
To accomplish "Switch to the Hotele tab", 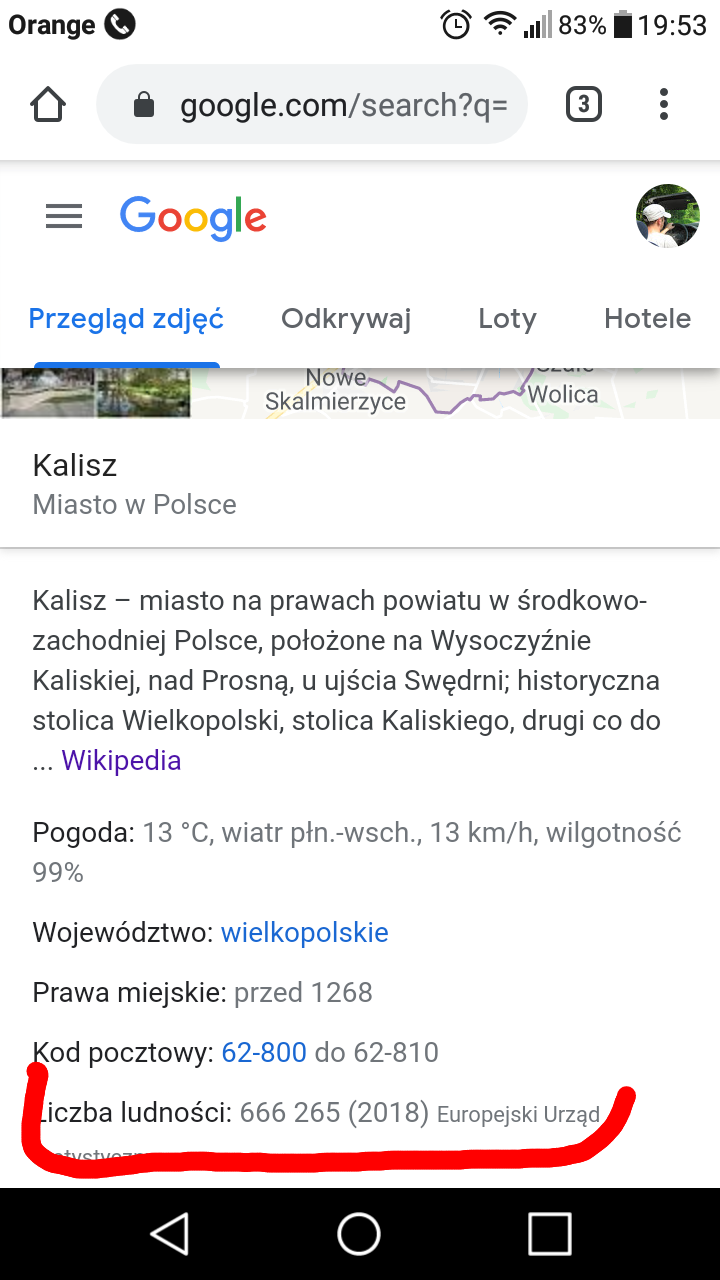I will 647,319.
